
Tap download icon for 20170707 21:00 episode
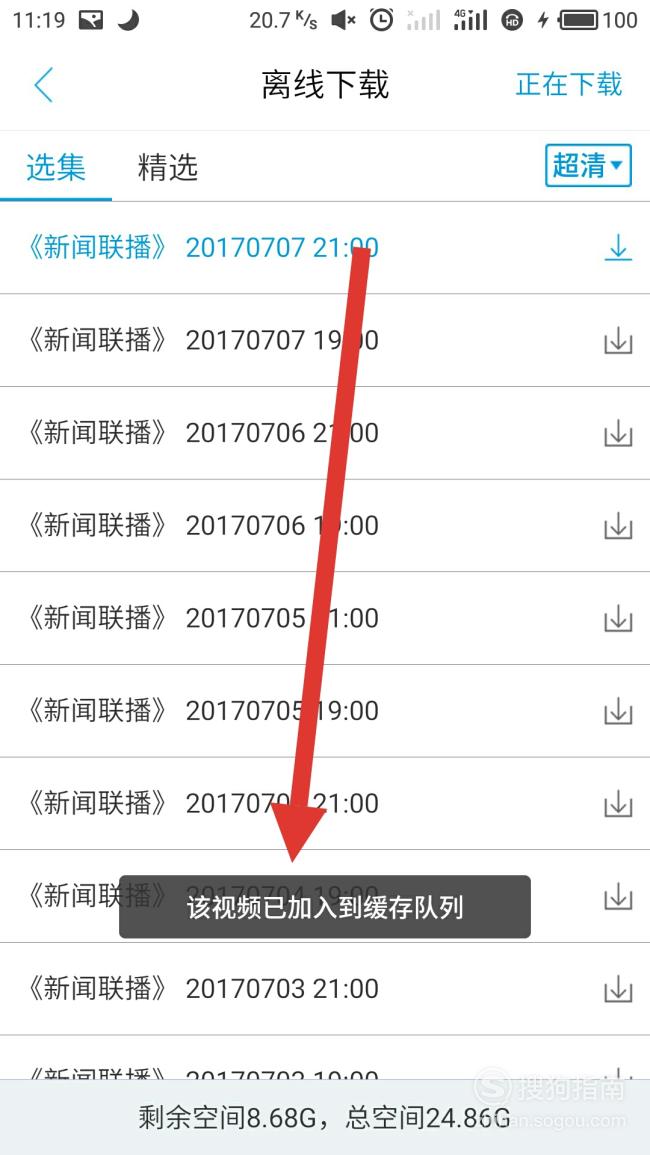point(618,248)
